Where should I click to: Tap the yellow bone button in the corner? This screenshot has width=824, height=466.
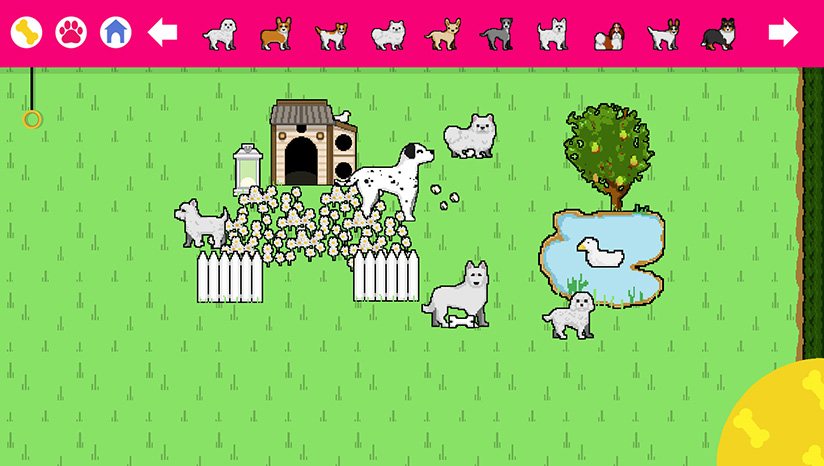click(777, 418)
